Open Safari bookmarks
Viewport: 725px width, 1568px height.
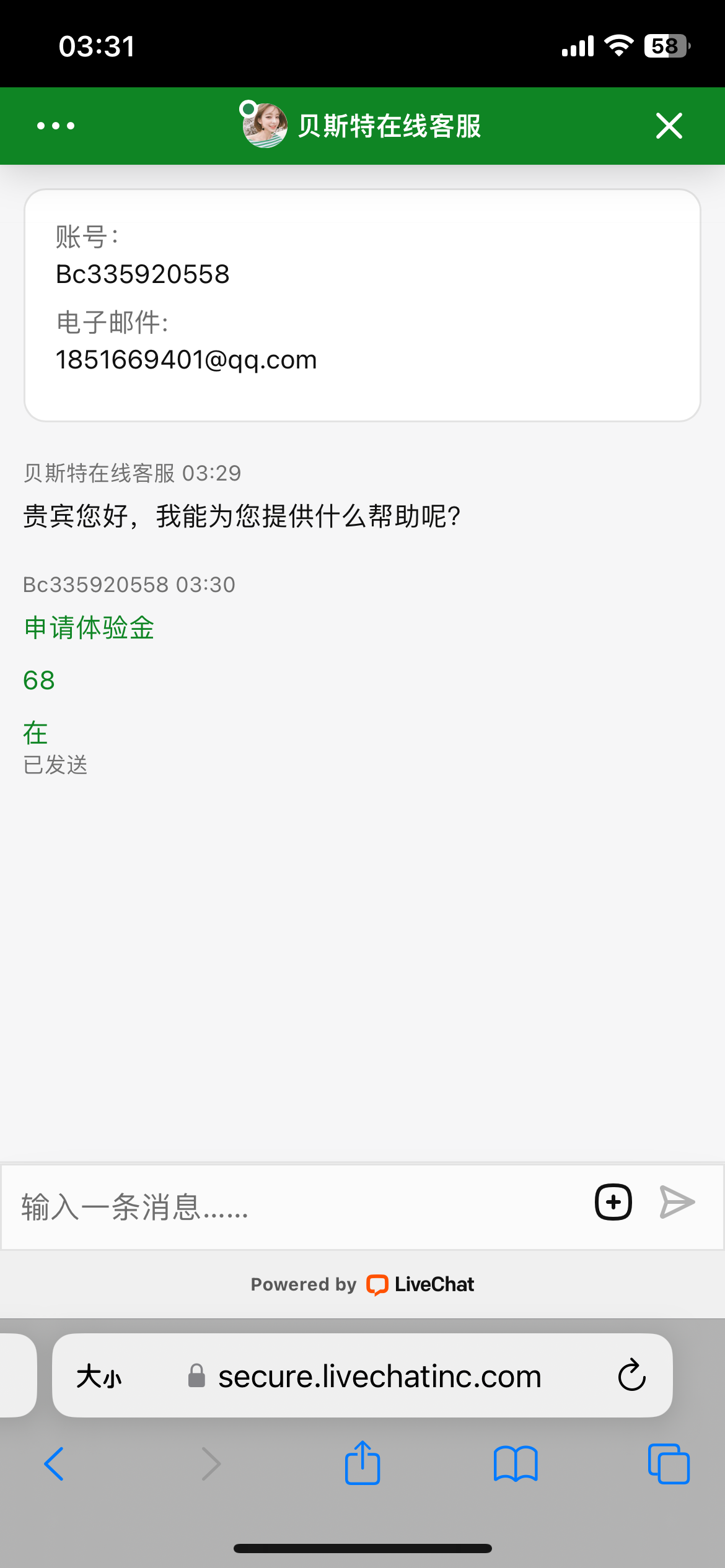[x=516, y=1464]
